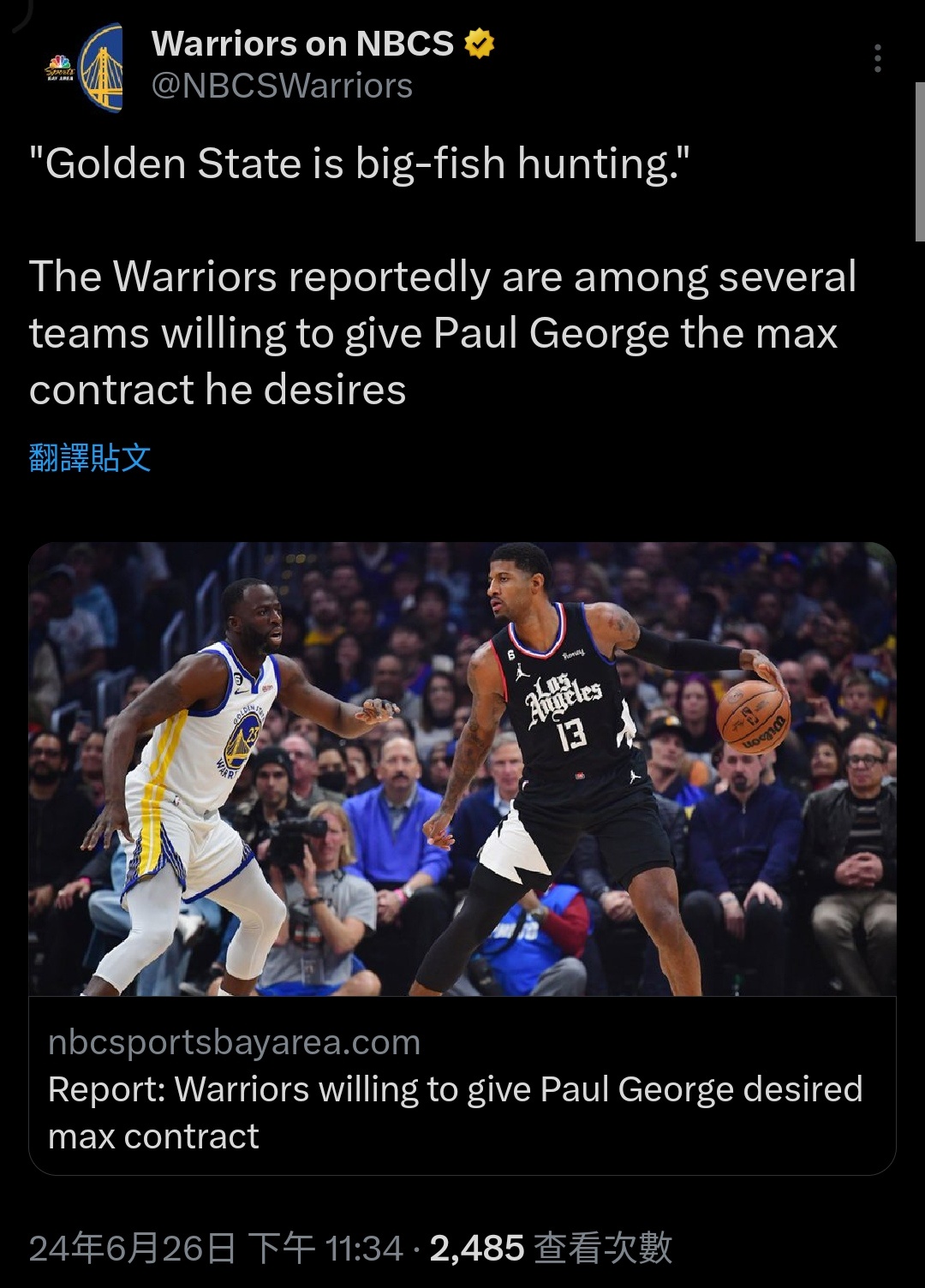Viewport: 925px width, 1288px height.
Task: Open the tweet's three-dot overflow menu
Action: tap(877, 58)
